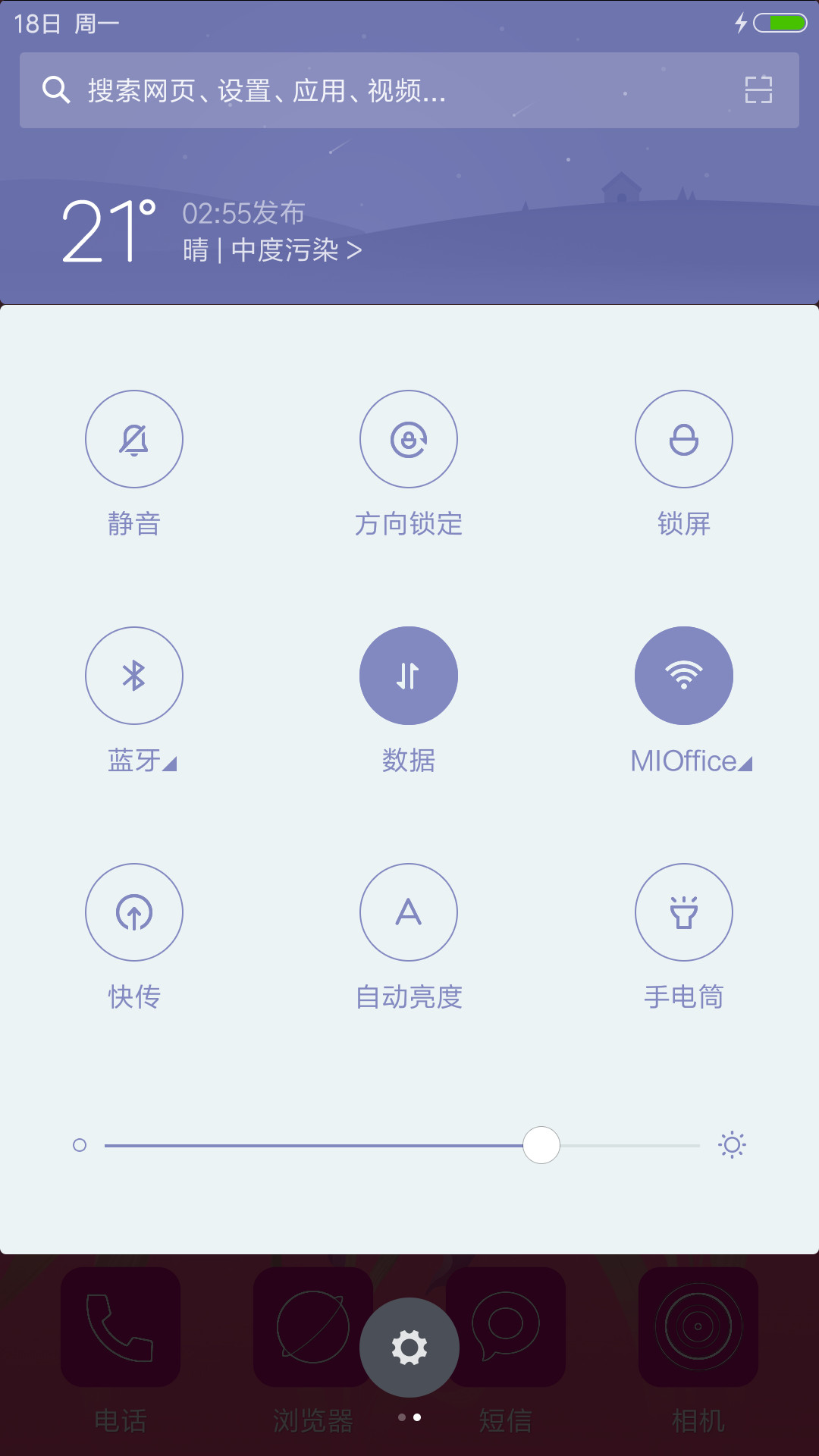Turn on 蓝牙 Bluetooth
This screenshot has height=1456, width=819.
pos(134,676)
